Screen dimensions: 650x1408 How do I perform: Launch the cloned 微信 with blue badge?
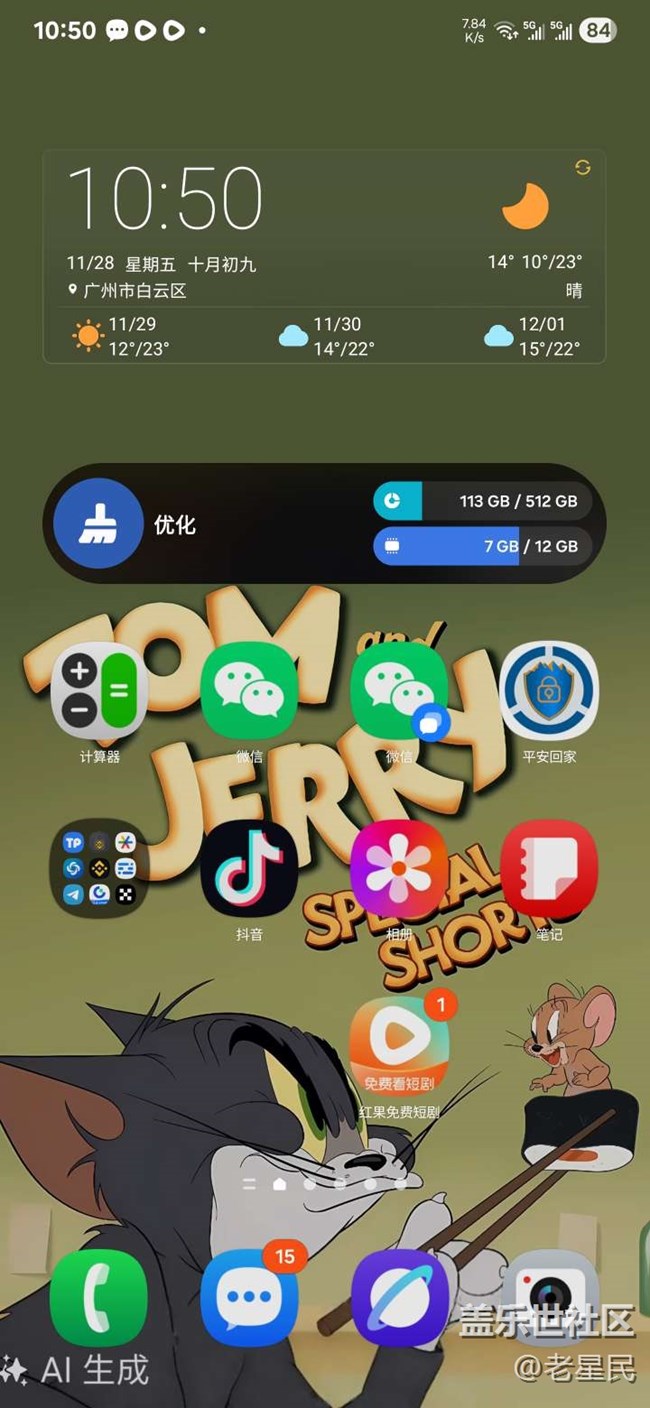tap(399, 691)
